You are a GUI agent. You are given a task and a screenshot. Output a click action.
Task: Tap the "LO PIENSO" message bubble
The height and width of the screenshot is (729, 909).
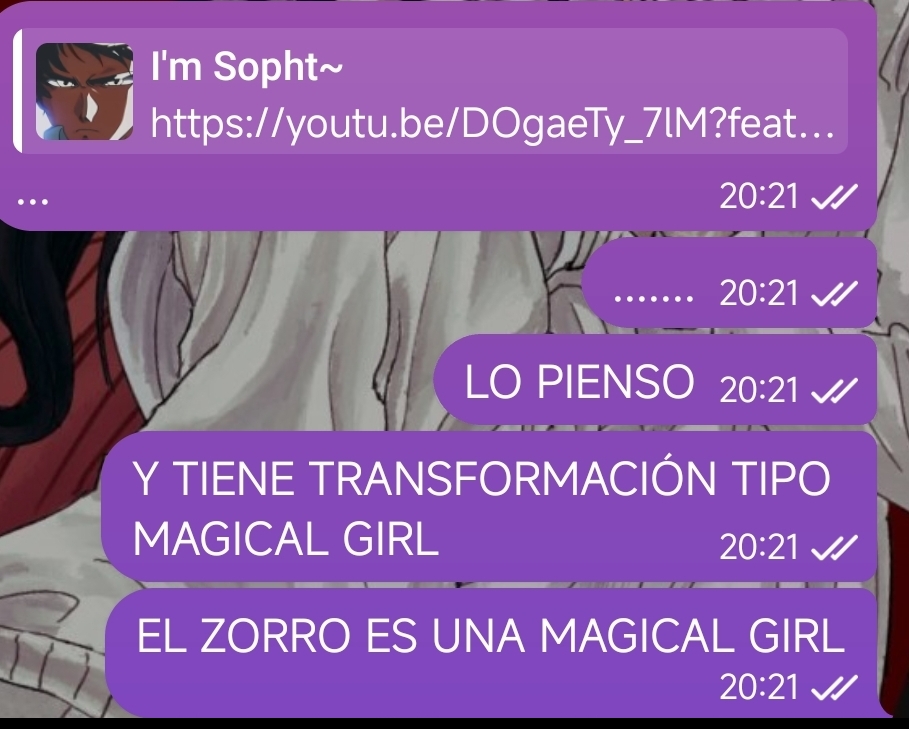click(578, 381)
